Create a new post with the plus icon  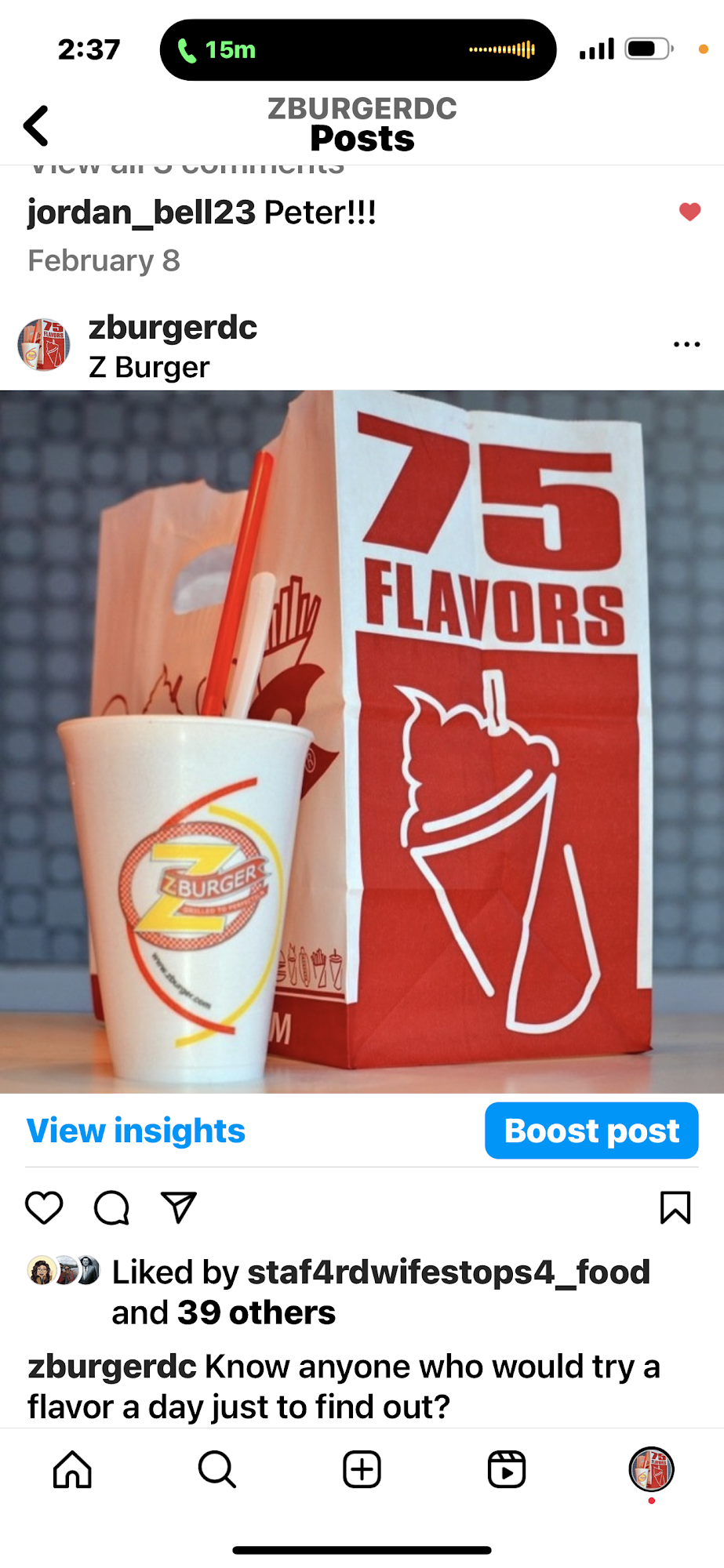(x=362, y=1469)
